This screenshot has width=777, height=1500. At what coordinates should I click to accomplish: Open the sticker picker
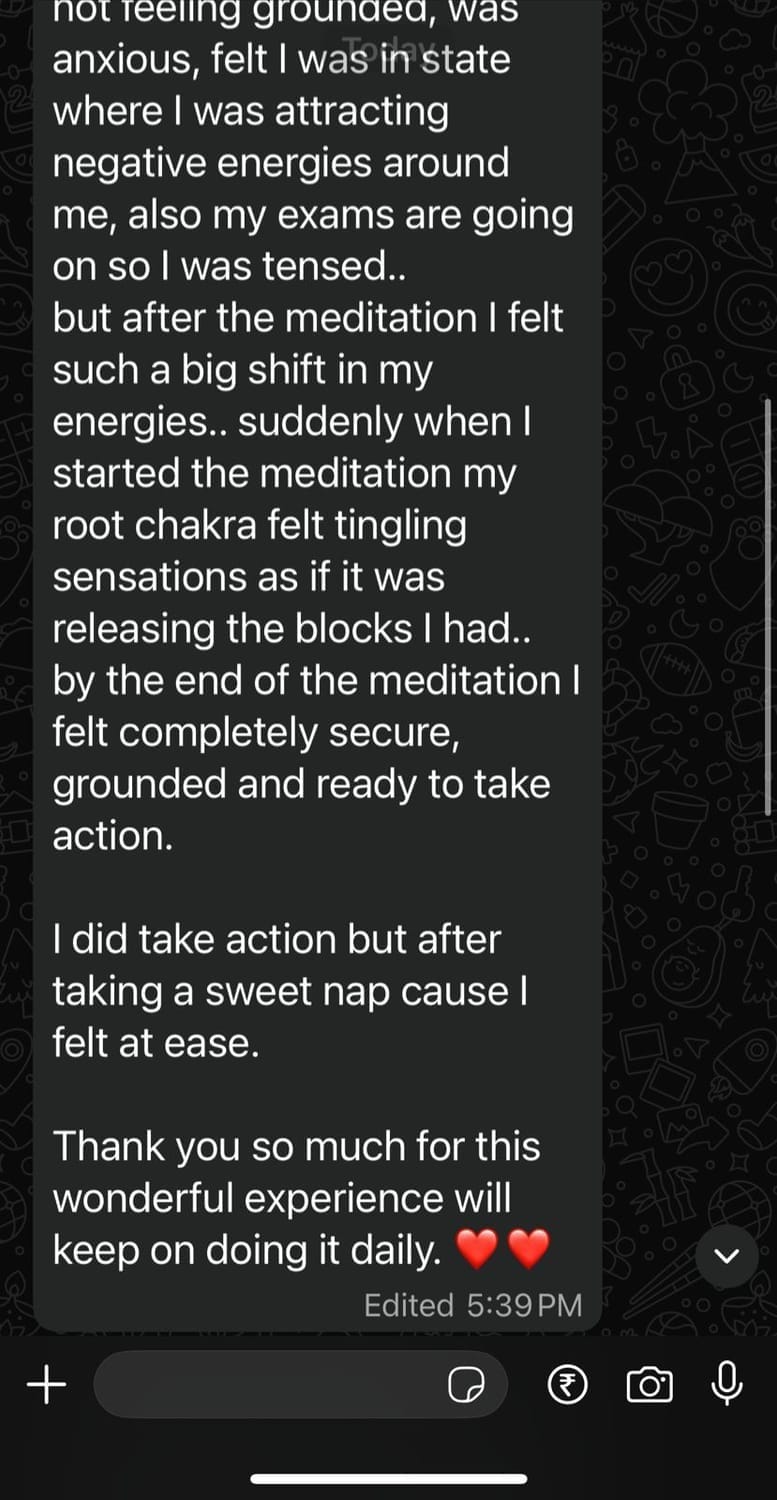[466, 1385]
